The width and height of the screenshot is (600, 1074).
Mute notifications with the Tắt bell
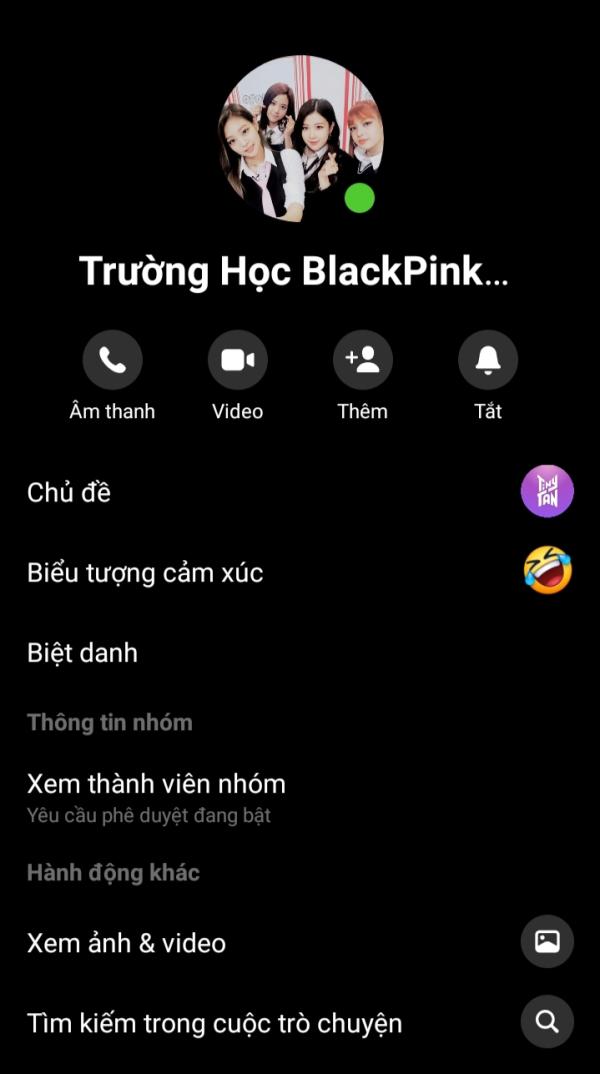488,360
